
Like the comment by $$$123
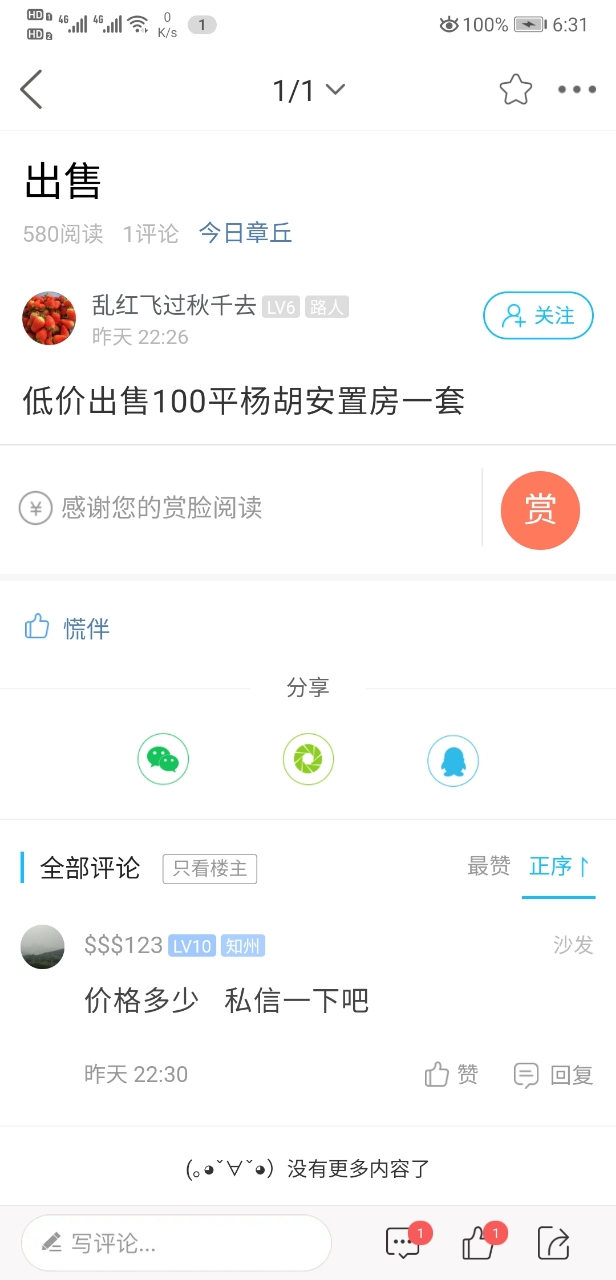[x=451, y=1075]
